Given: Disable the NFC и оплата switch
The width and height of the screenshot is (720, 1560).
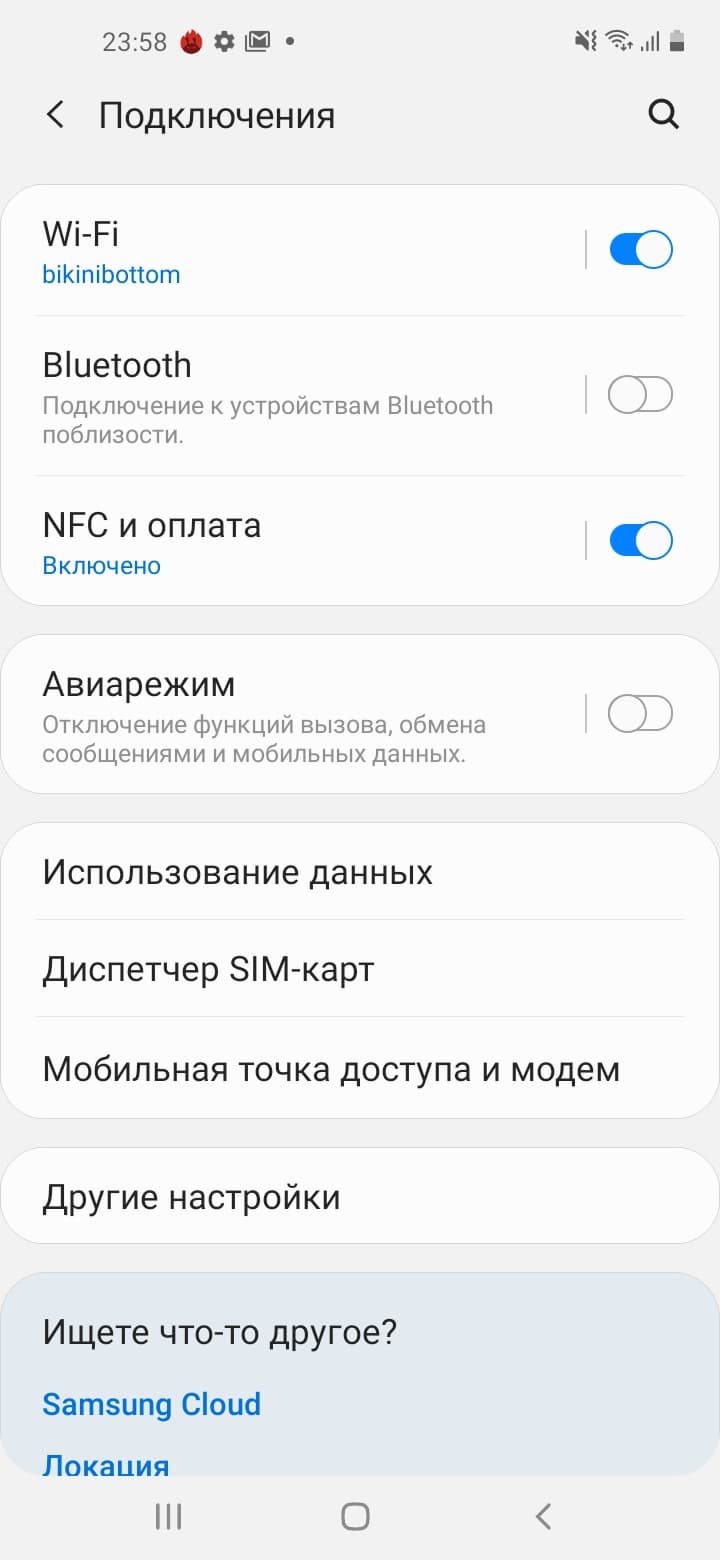Looking at the screenshot, I should point(641,541).
